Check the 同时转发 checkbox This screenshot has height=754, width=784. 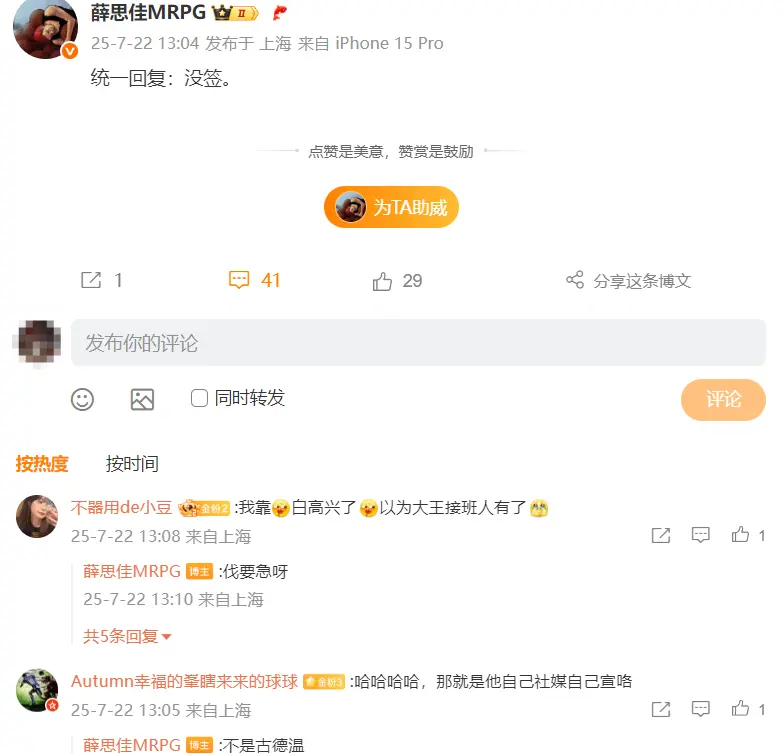coord(199,398)
